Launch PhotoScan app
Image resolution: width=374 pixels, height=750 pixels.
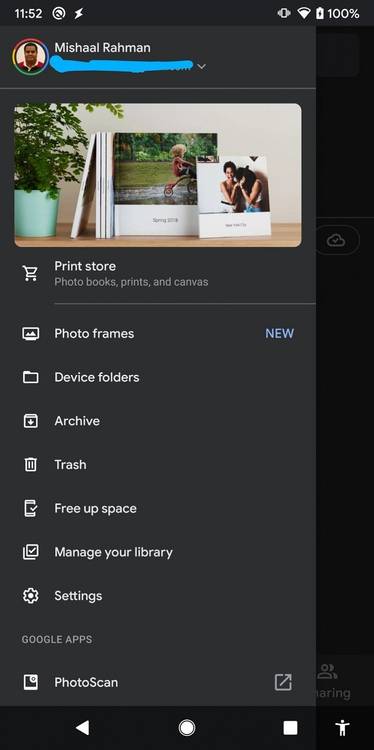(158, 682)
